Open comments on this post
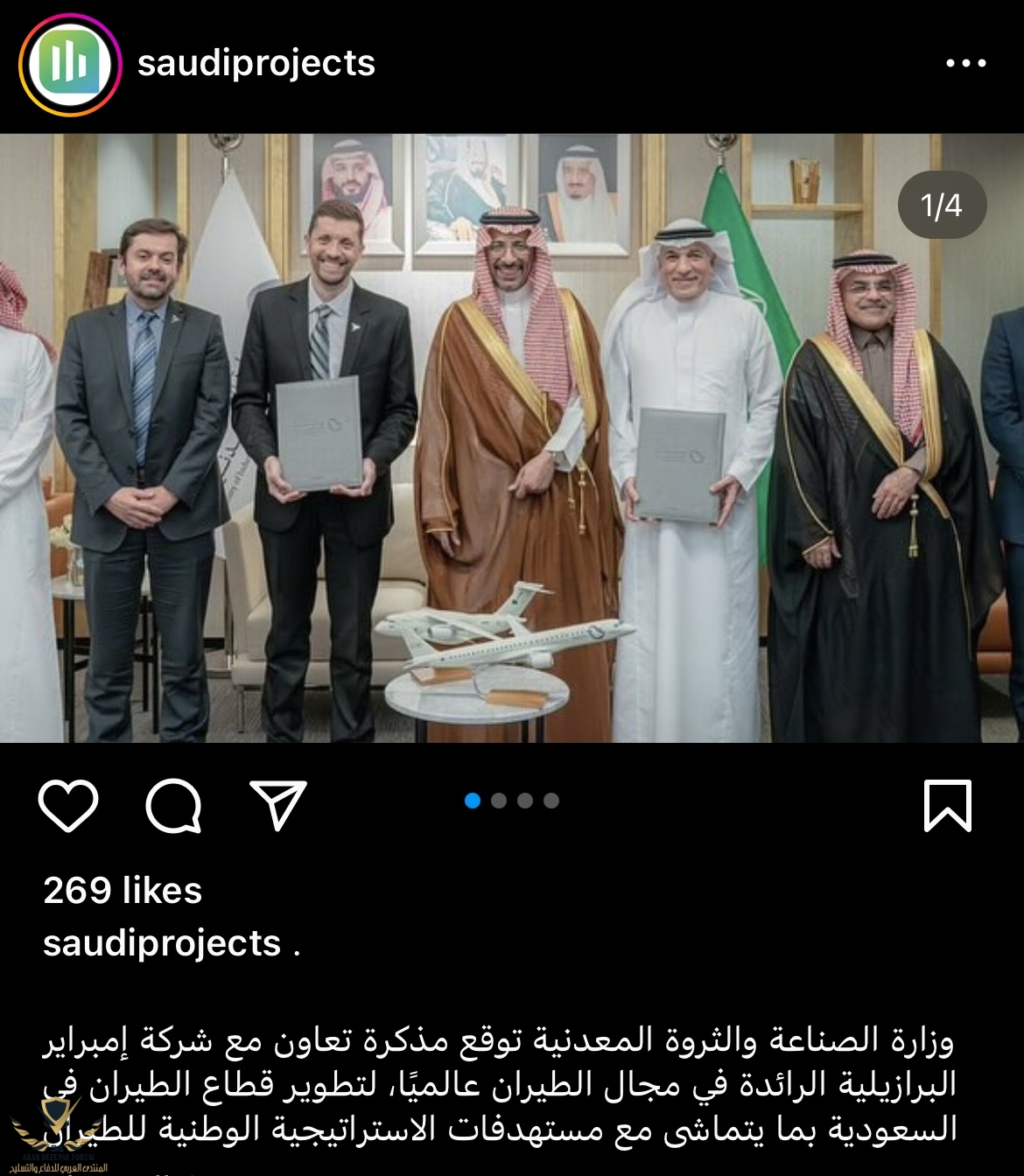 click(x=173, y=805)
